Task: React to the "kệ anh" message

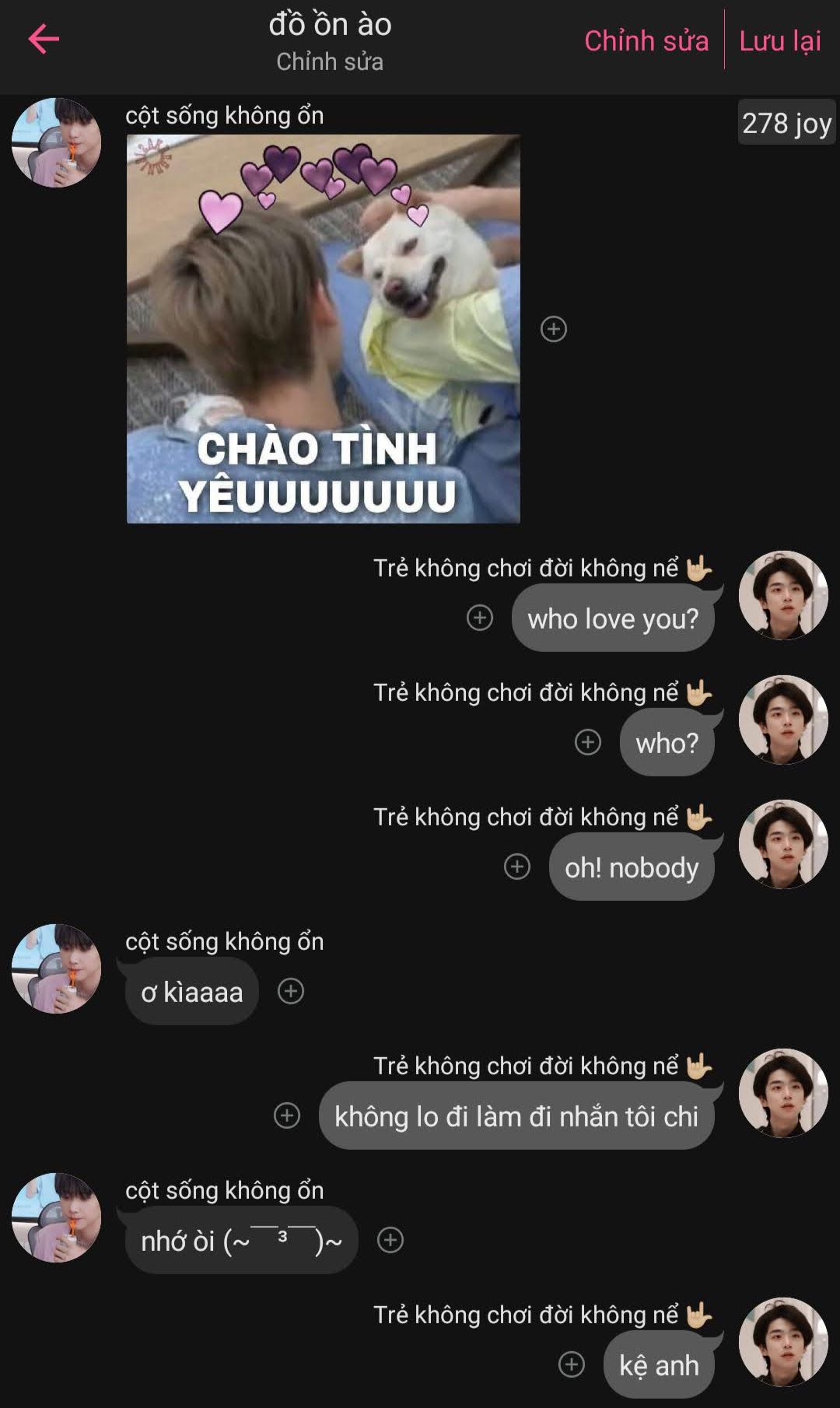Action: point(572,1364)
